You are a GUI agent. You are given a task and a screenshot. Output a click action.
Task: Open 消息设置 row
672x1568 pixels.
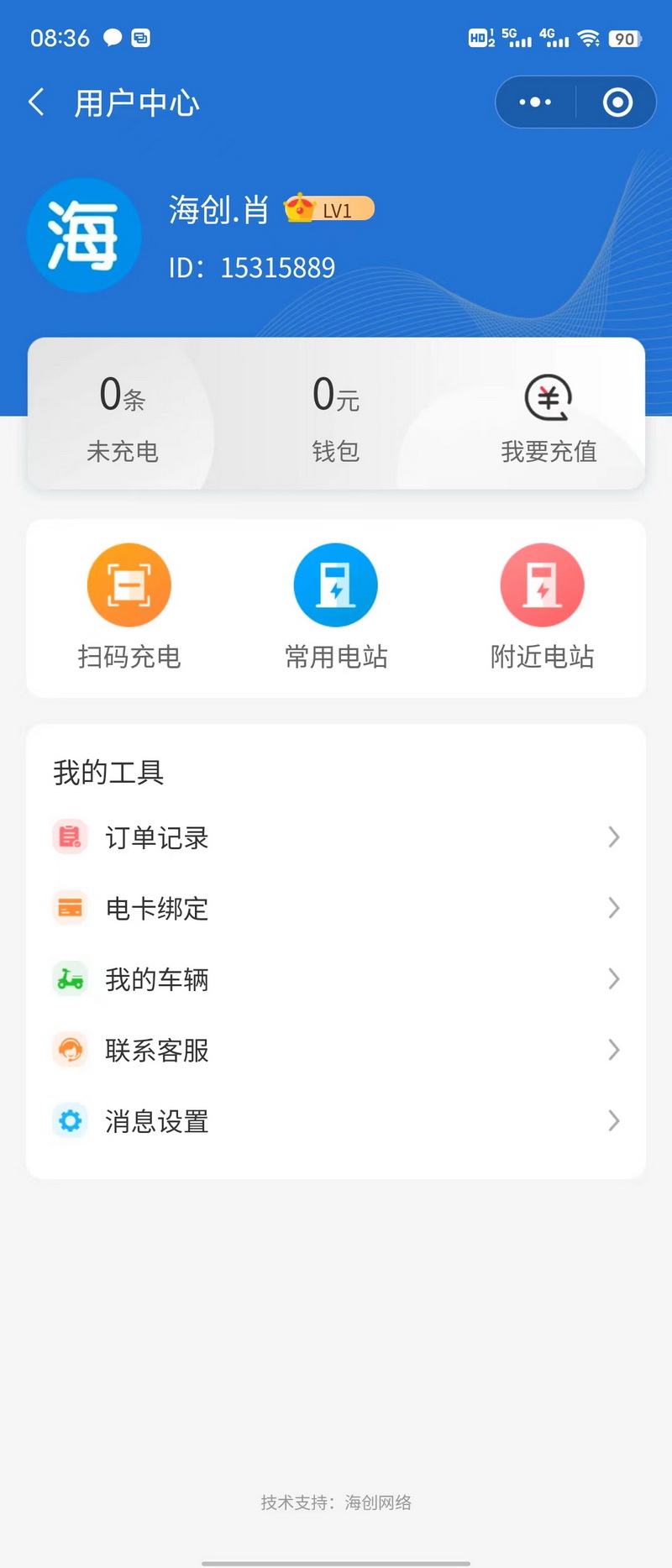tap(336, 1121)
